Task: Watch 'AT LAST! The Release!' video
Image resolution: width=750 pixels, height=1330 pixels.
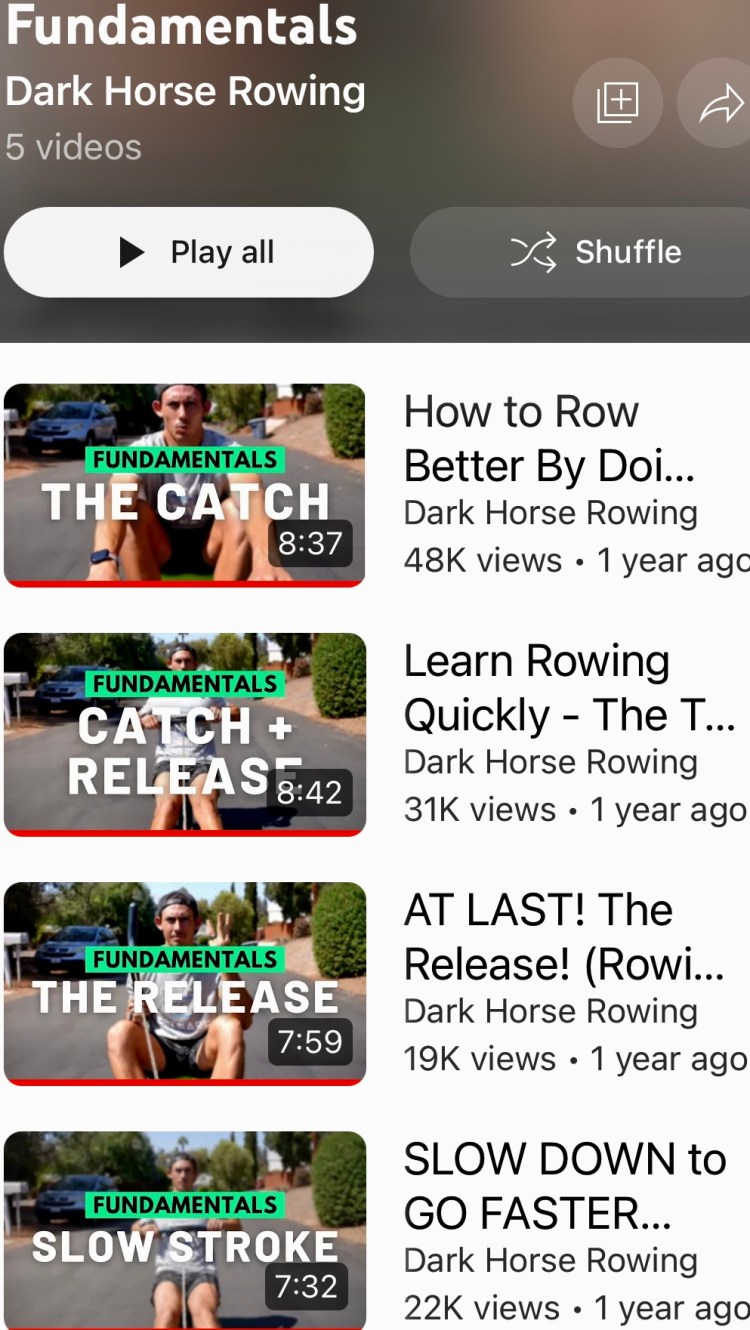Action: click(185, 983)
